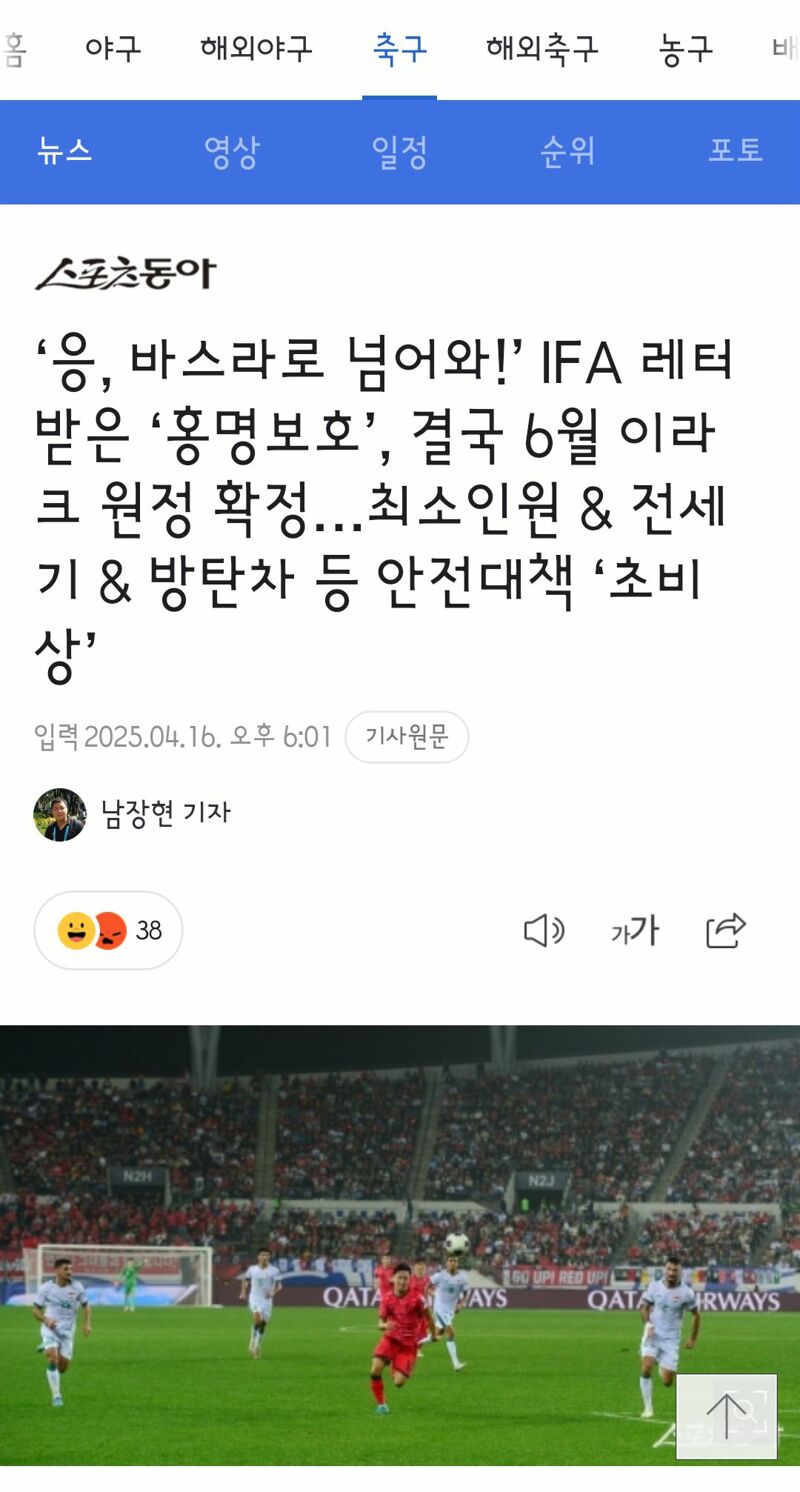Switch to the 야구 category tab

coord(113,48)
